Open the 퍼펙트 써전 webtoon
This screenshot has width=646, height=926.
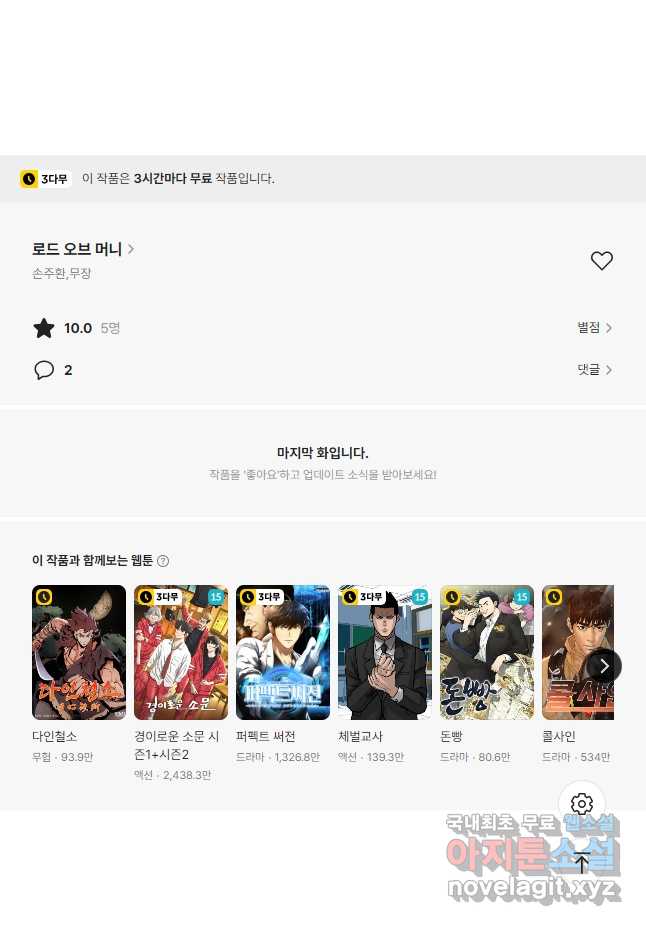(x=283, y=652)
